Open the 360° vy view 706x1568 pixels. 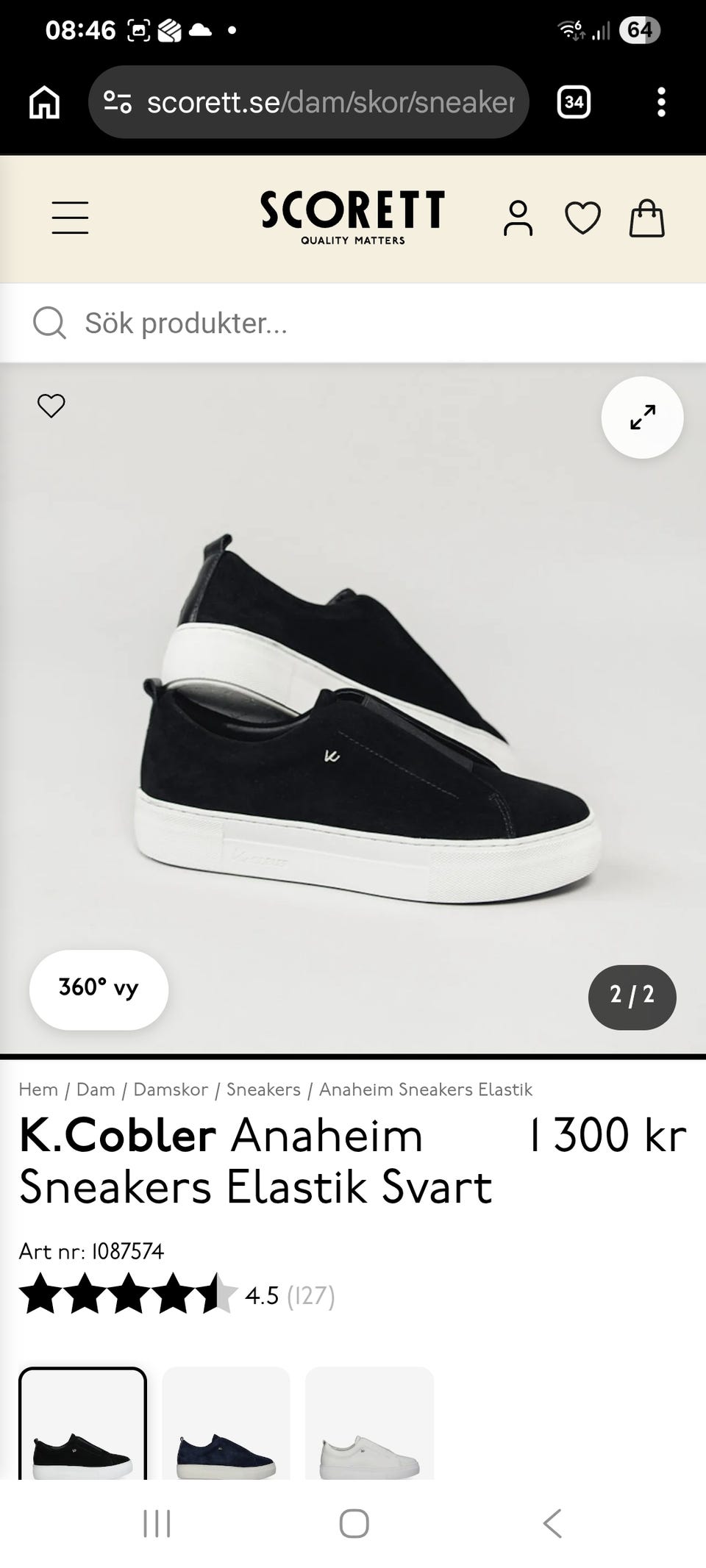pyautogui.click(x=99, y=989)
